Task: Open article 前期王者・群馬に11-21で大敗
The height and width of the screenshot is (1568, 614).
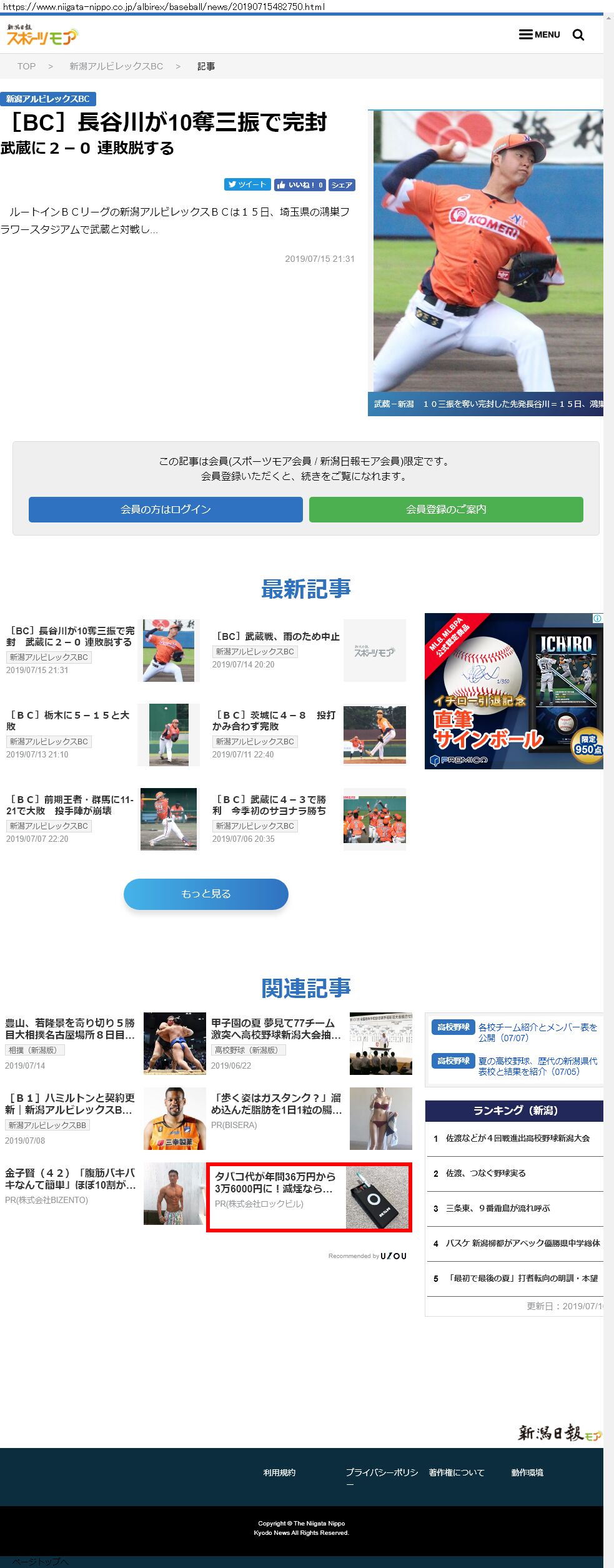Action: 69,805
